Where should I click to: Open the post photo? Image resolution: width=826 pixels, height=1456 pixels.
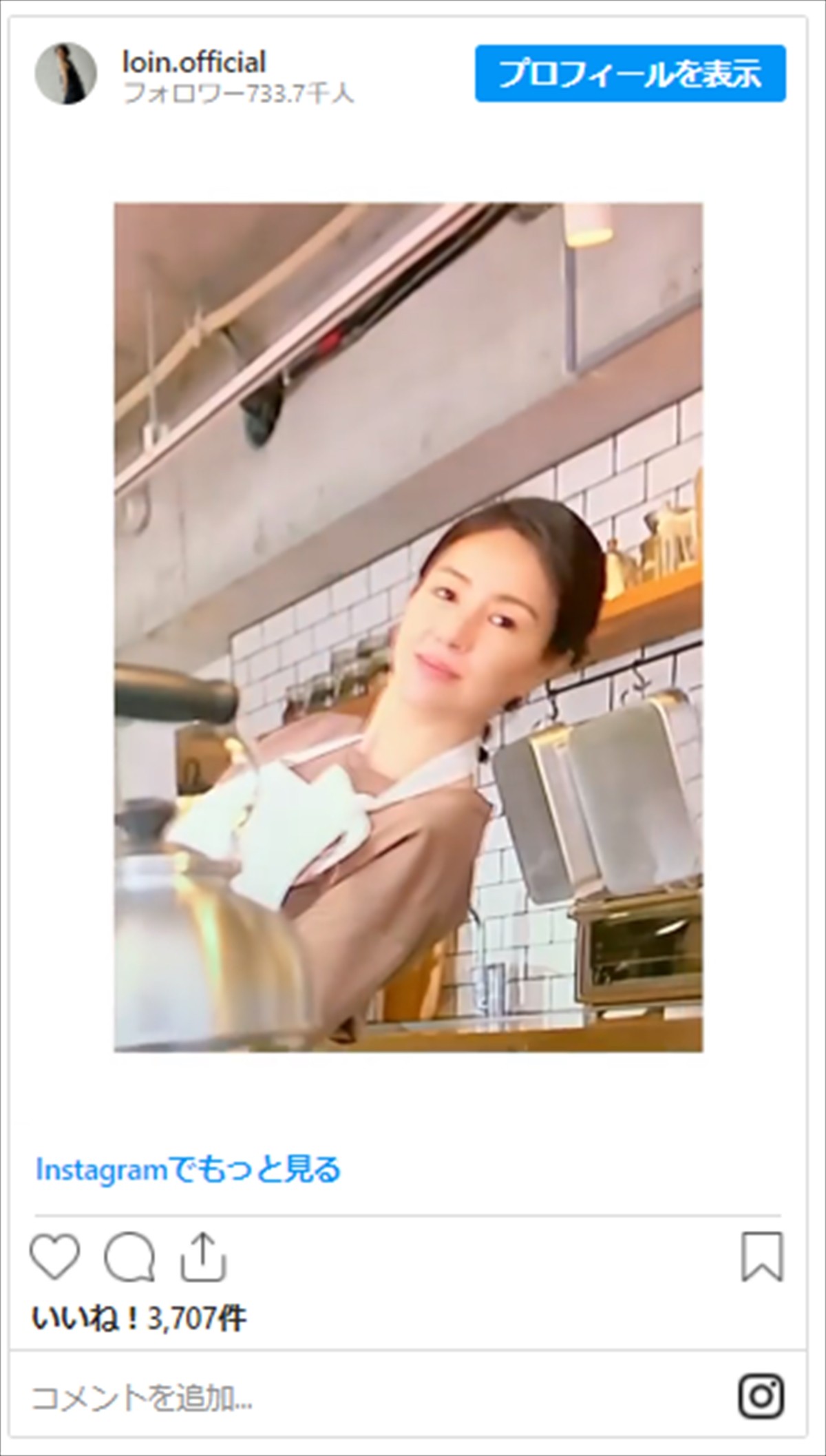[408, 627]
